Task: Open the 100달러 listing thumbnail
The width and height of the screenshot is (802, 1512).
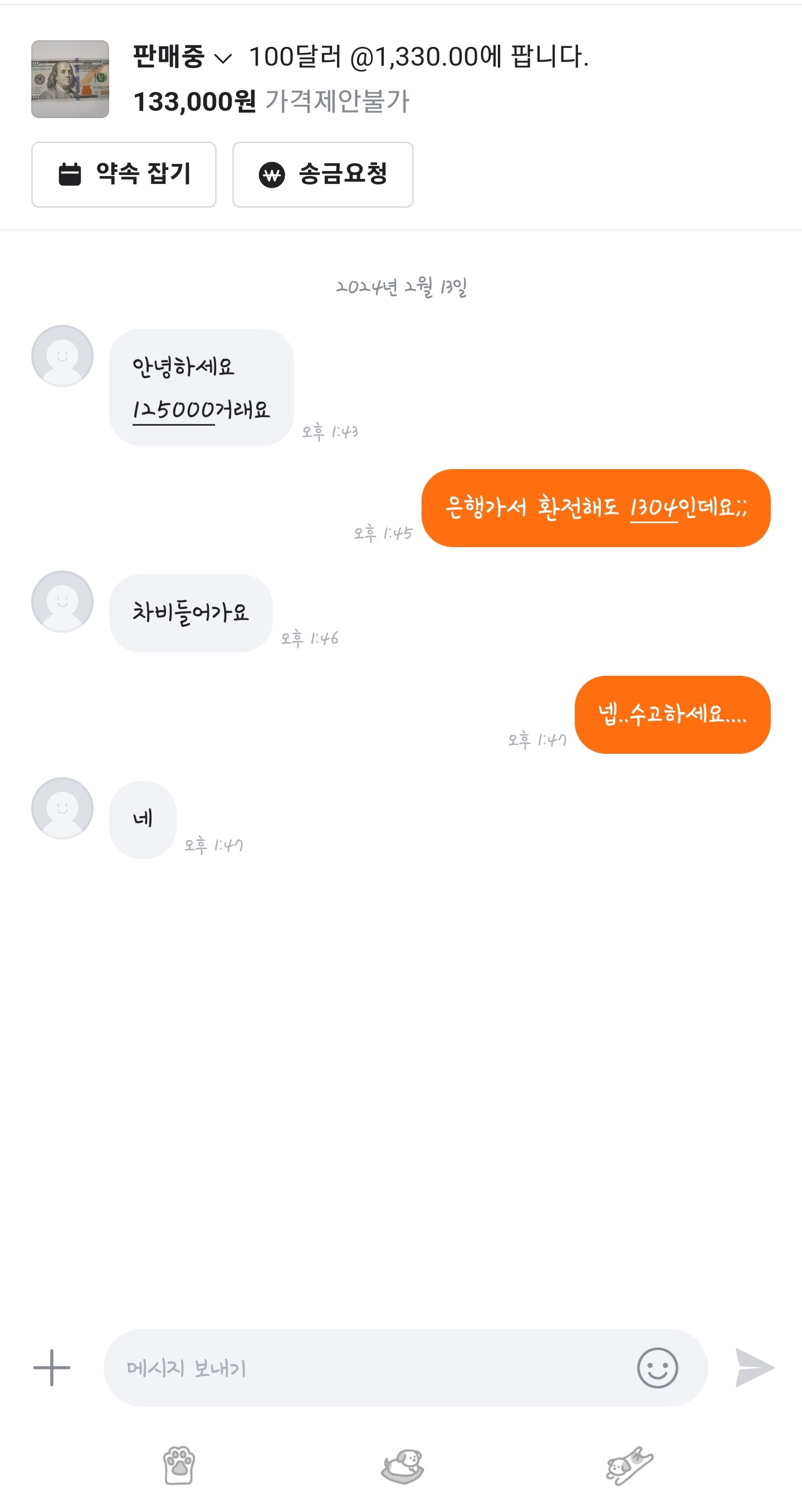Action: pyautogui.click(x=70, y=79)
